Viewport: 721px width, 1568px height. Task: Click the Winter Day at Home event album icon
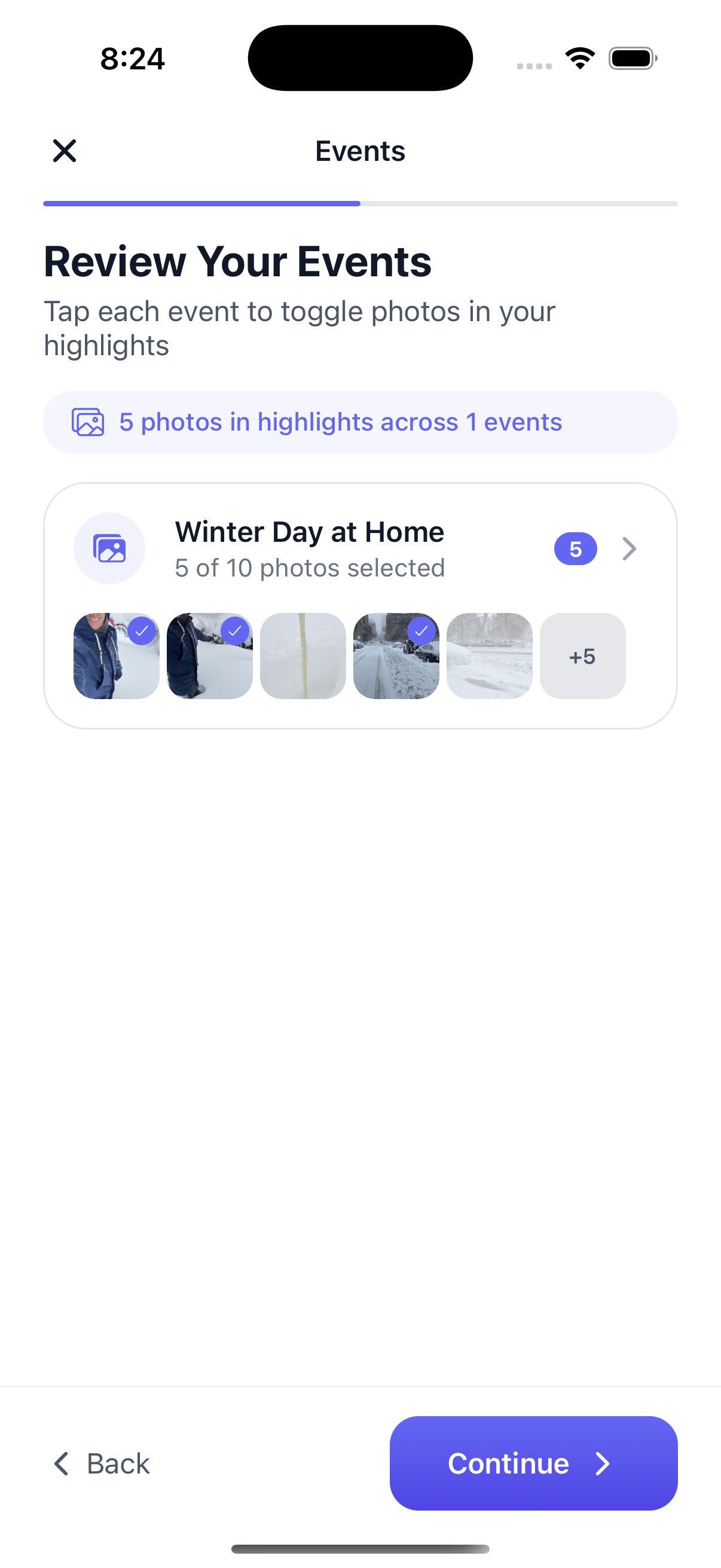click(x=109, y=548)
